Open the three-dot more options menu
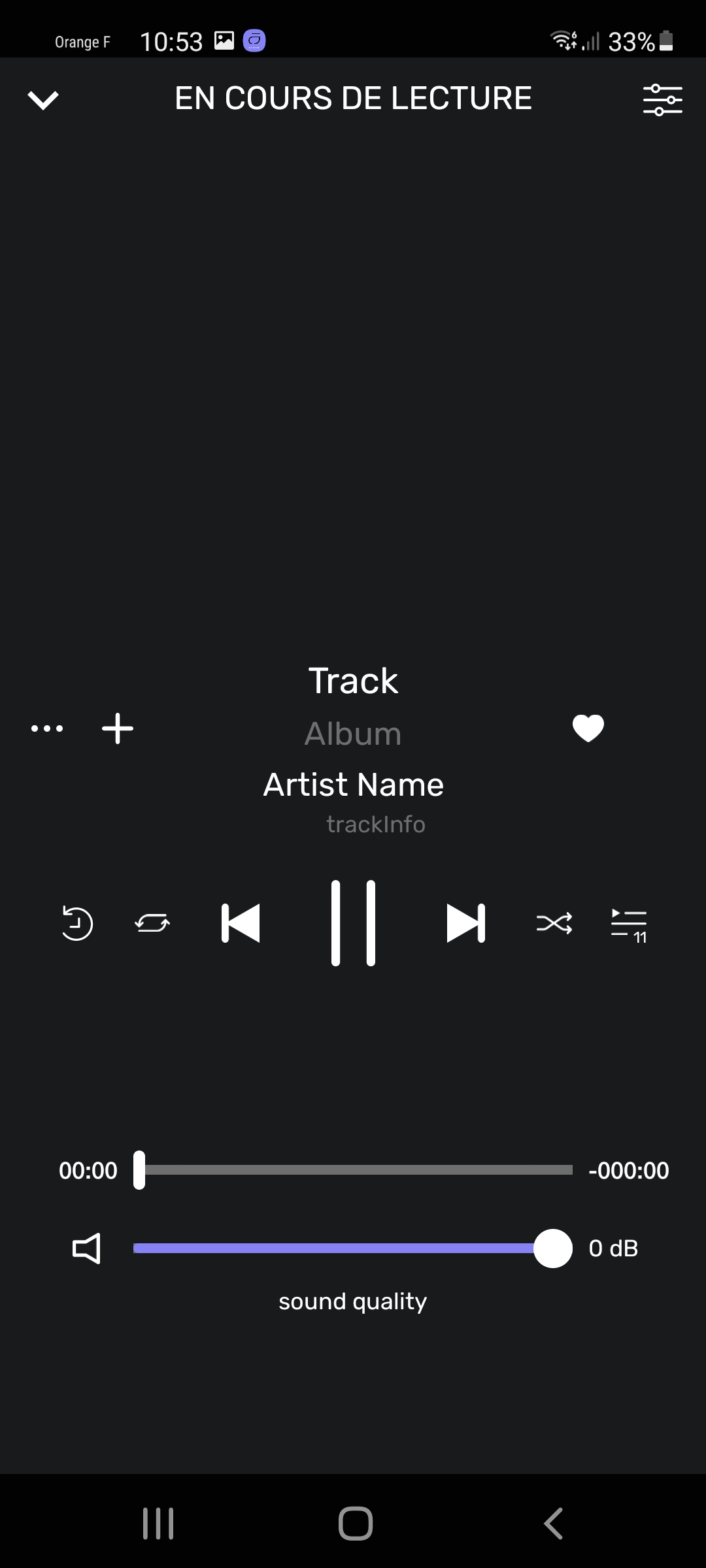The width and height of the screenshot is (706, 1568). [47, 728]
